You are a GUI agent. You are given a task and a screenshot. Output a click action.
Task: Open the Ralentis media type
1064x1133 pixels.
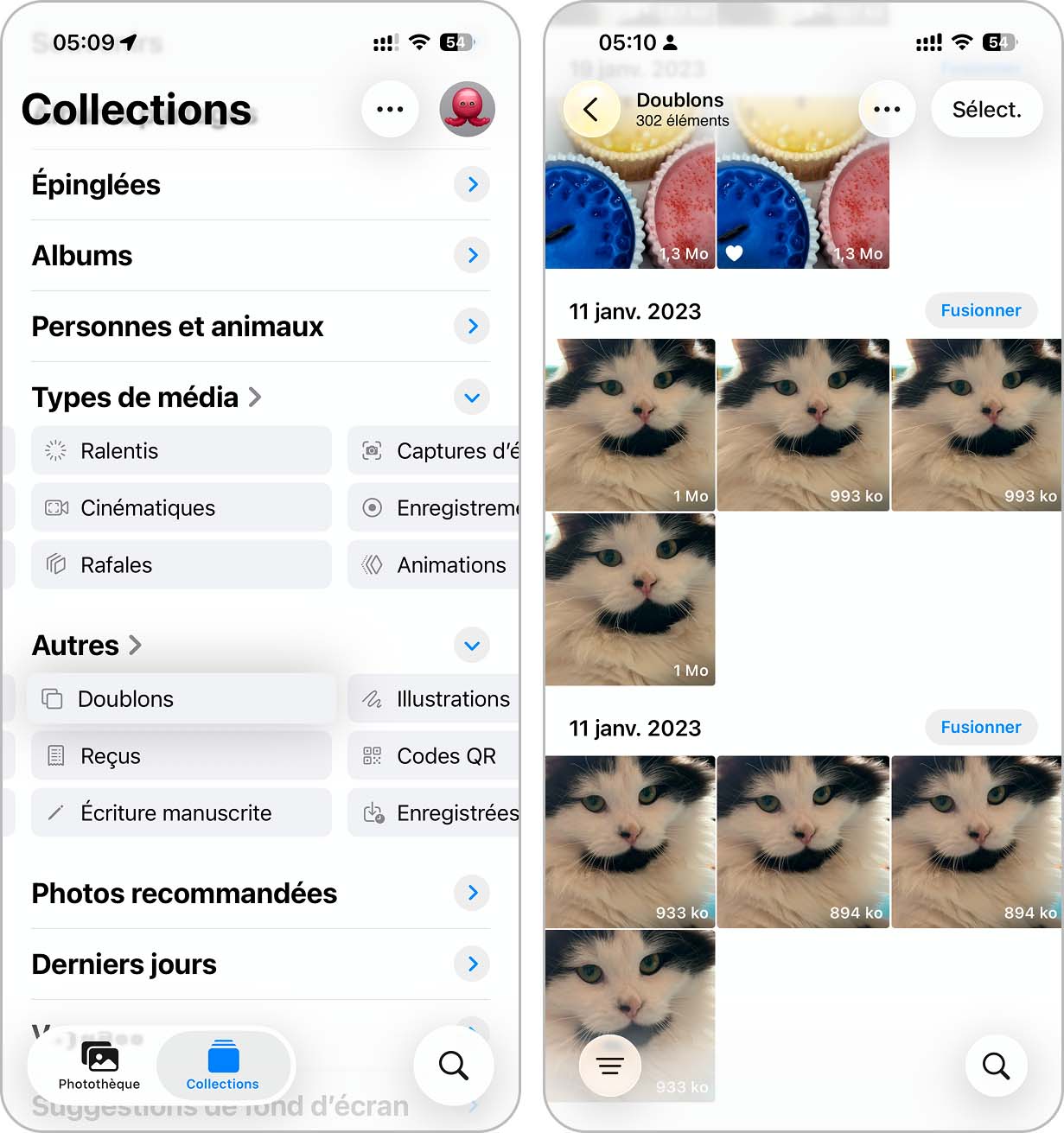coord(181,450)
